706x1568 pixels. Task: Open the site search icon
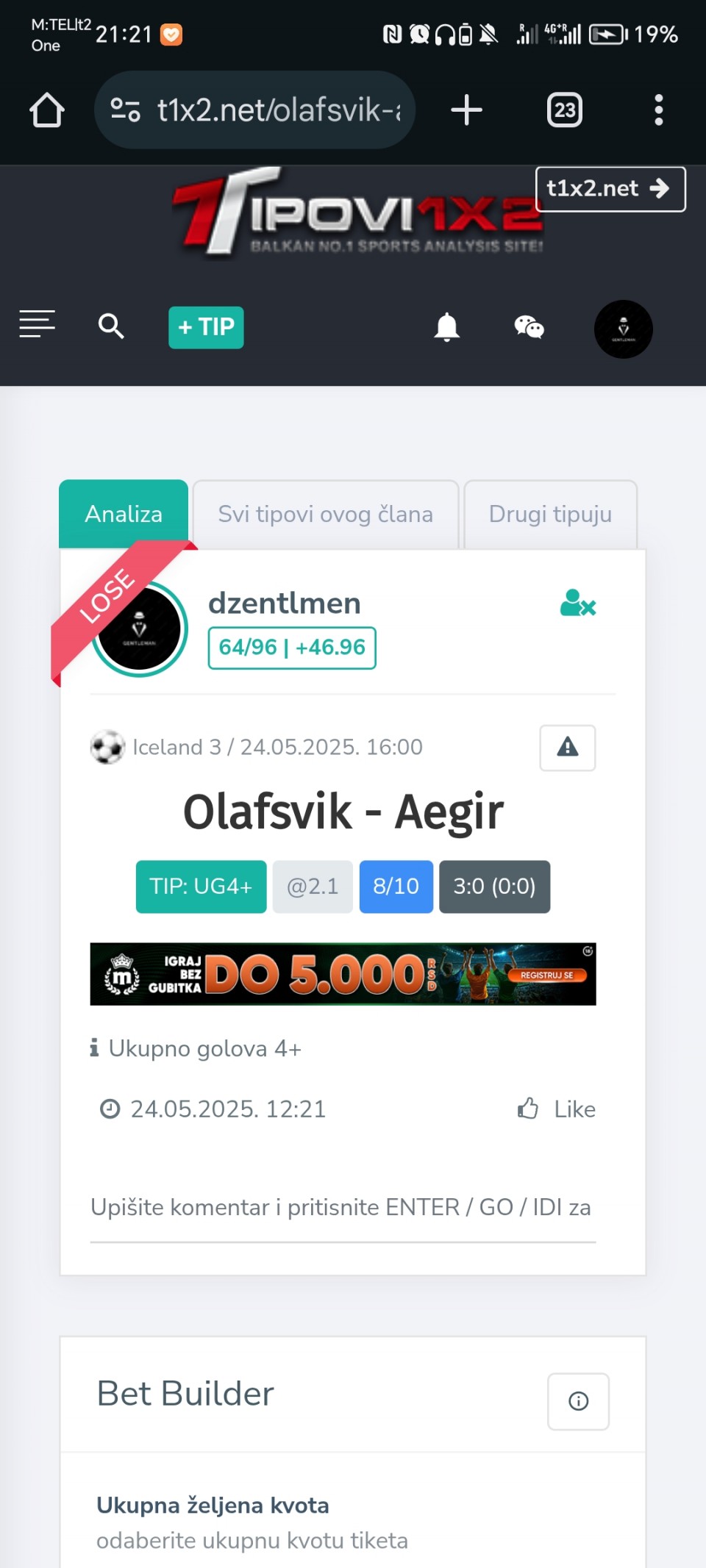point(111,326)
